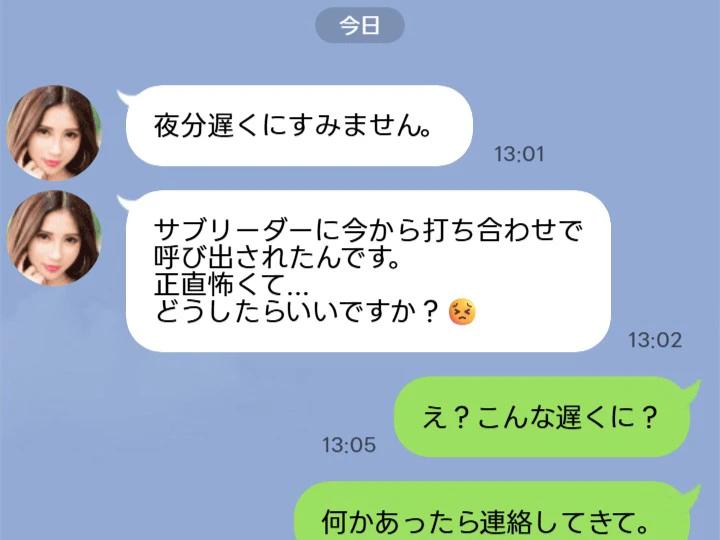The image size is (720, 540).
Task: Open sender's avatar beside 夜分遅くにすみません message
Action: (x=53, y=132)
